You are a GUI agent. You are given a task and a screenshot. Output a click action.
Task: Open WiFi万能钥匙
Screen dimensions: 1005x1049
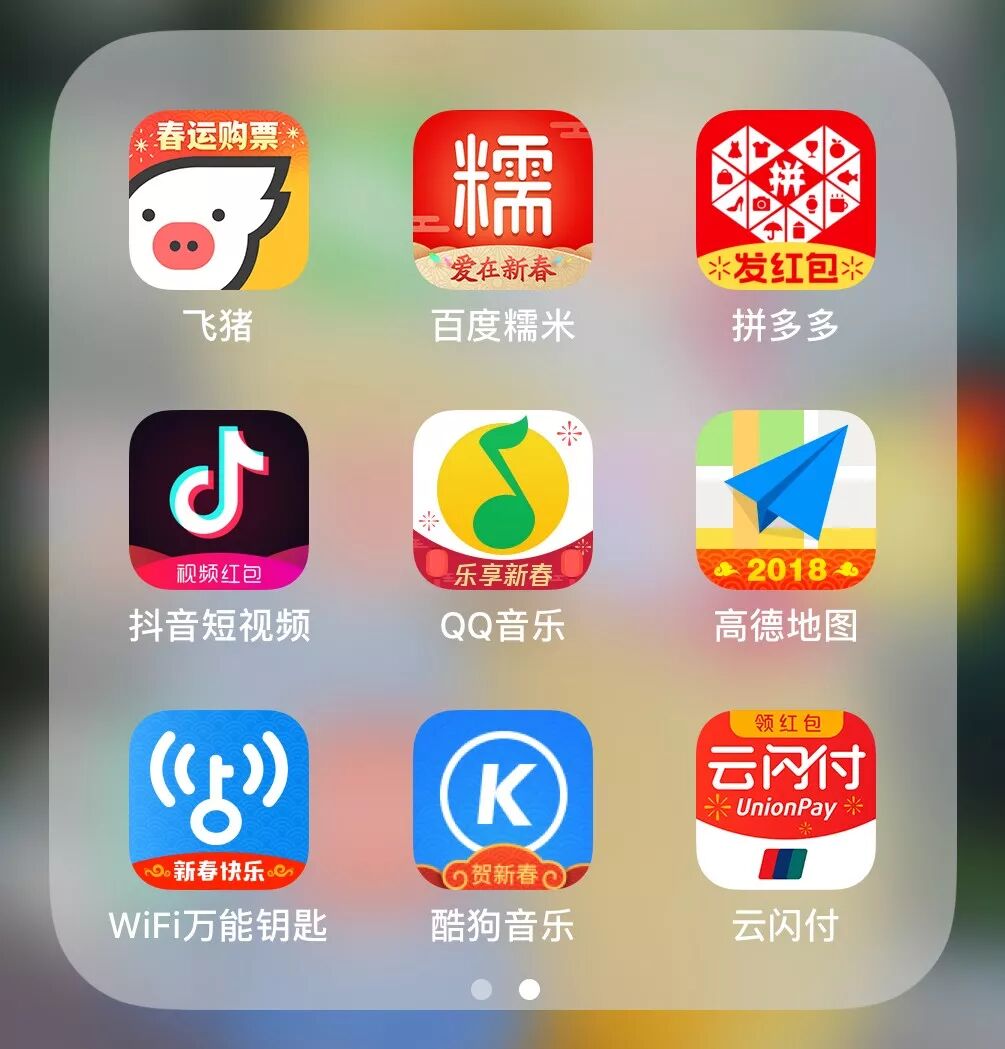pyautogui.click(x=218, y=799)
